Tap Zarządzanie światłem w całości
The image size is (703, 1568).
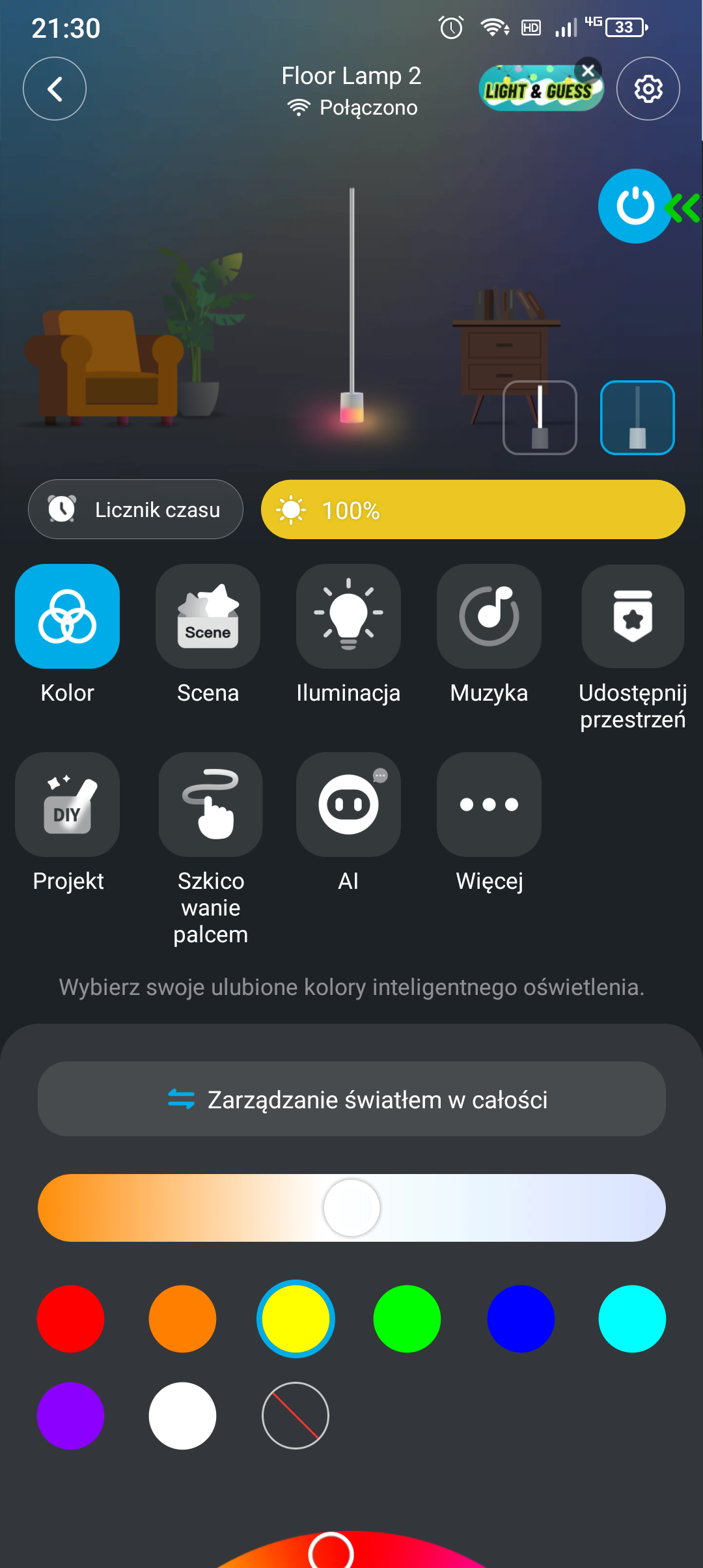pos(351,1099)
